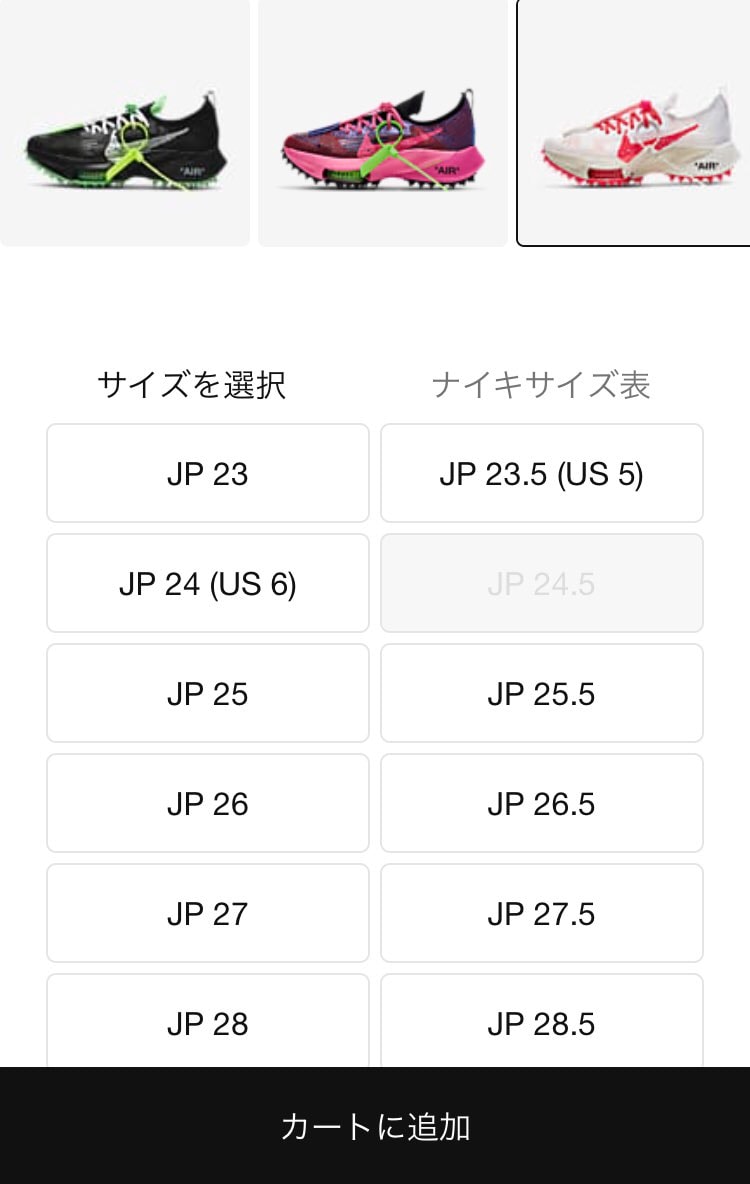This screenshot has width=750, height=1184.
Task: Select size JP 24 (US 6)
Action: [207, 583]
